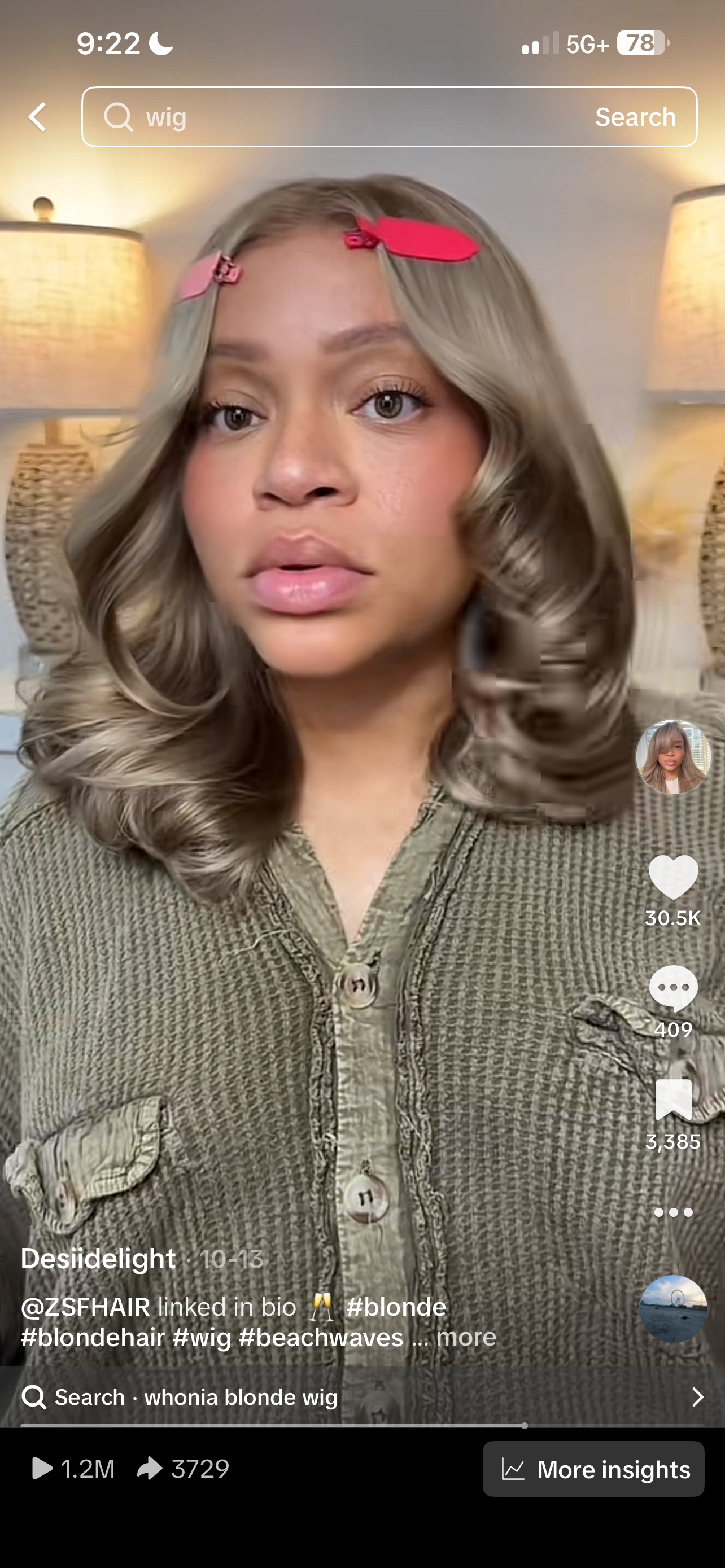Open the sound disc icon

pos(672,1309)
